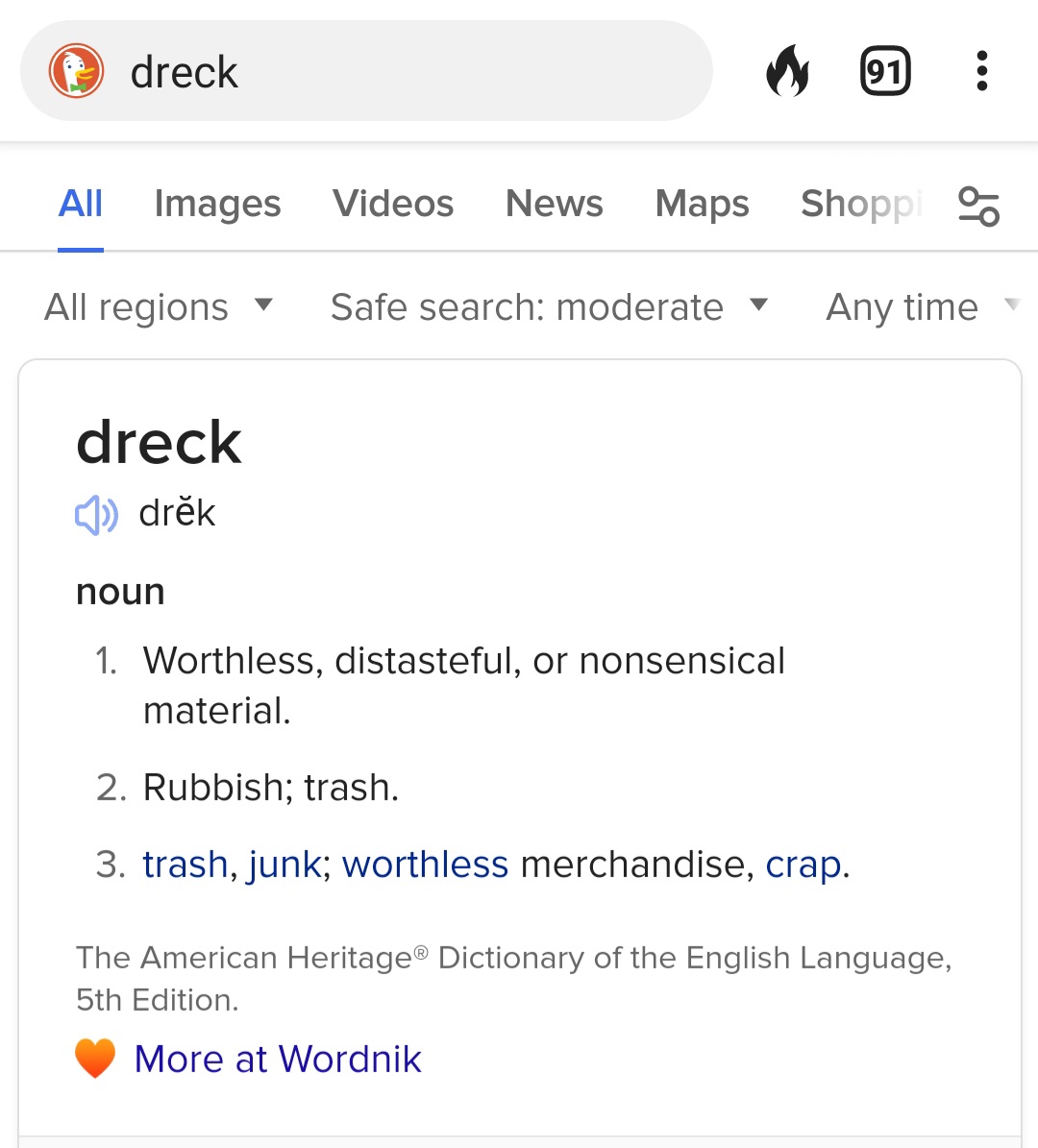Open More at Wordnik

pyautogui.click(x=278, y=1059)
